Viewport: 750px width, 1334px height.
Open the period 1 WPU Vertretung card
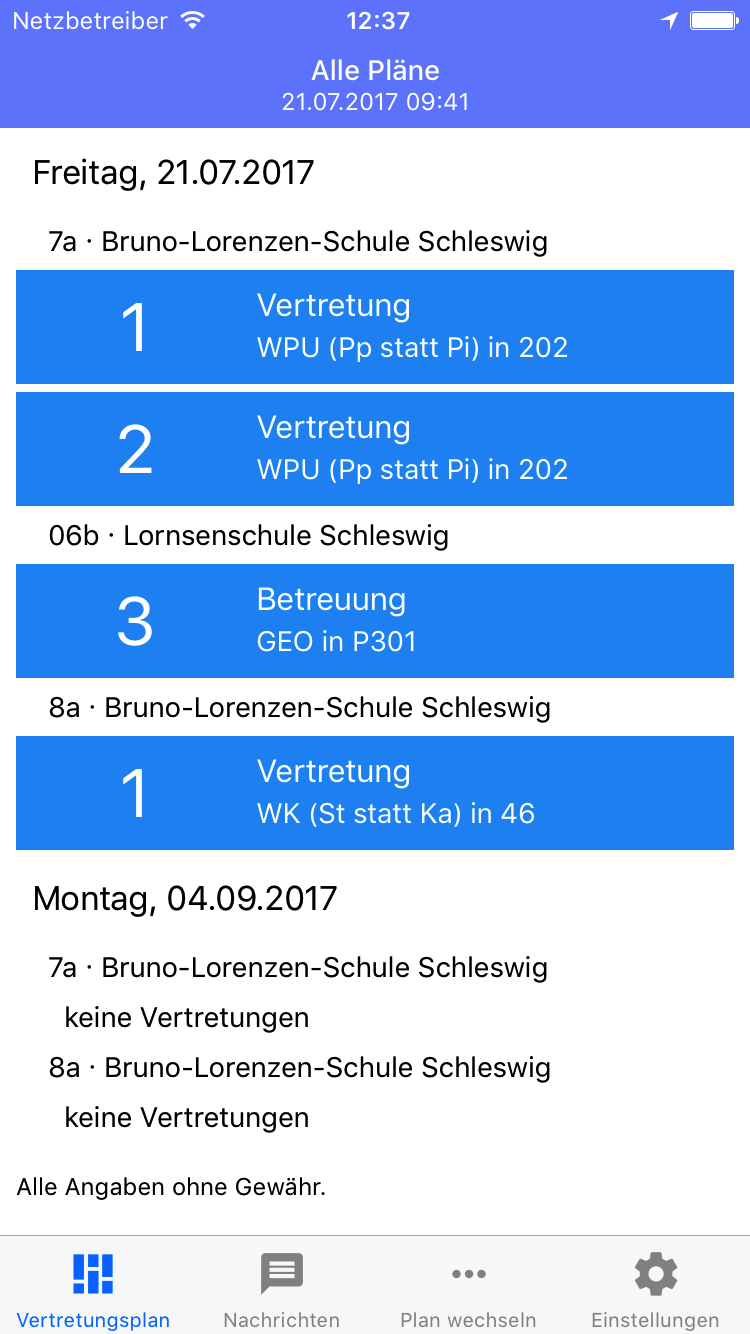click(375, 327)
